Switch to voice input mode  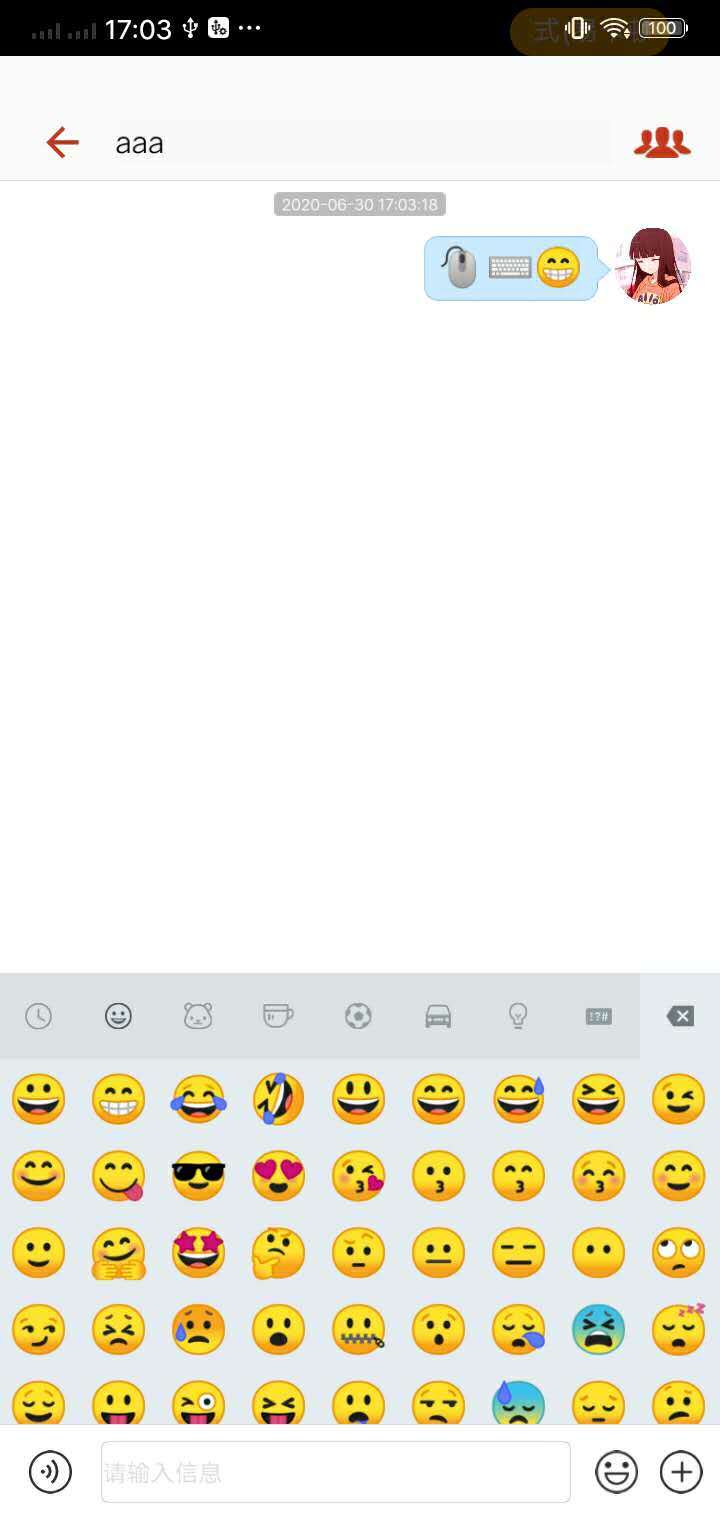click(50, 1472)
